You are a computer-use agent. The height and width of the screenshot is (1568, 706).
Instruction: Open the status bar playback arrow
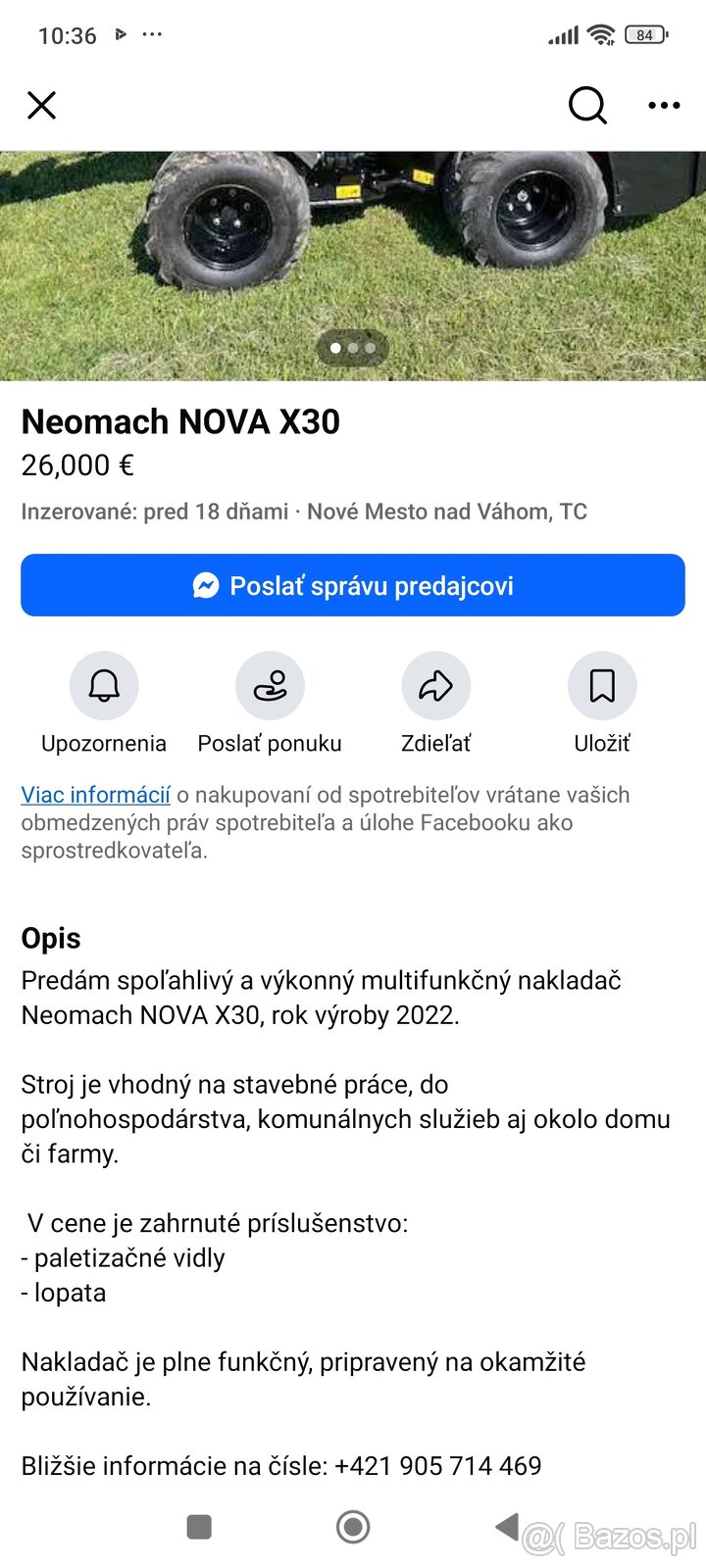pos(122,34)
